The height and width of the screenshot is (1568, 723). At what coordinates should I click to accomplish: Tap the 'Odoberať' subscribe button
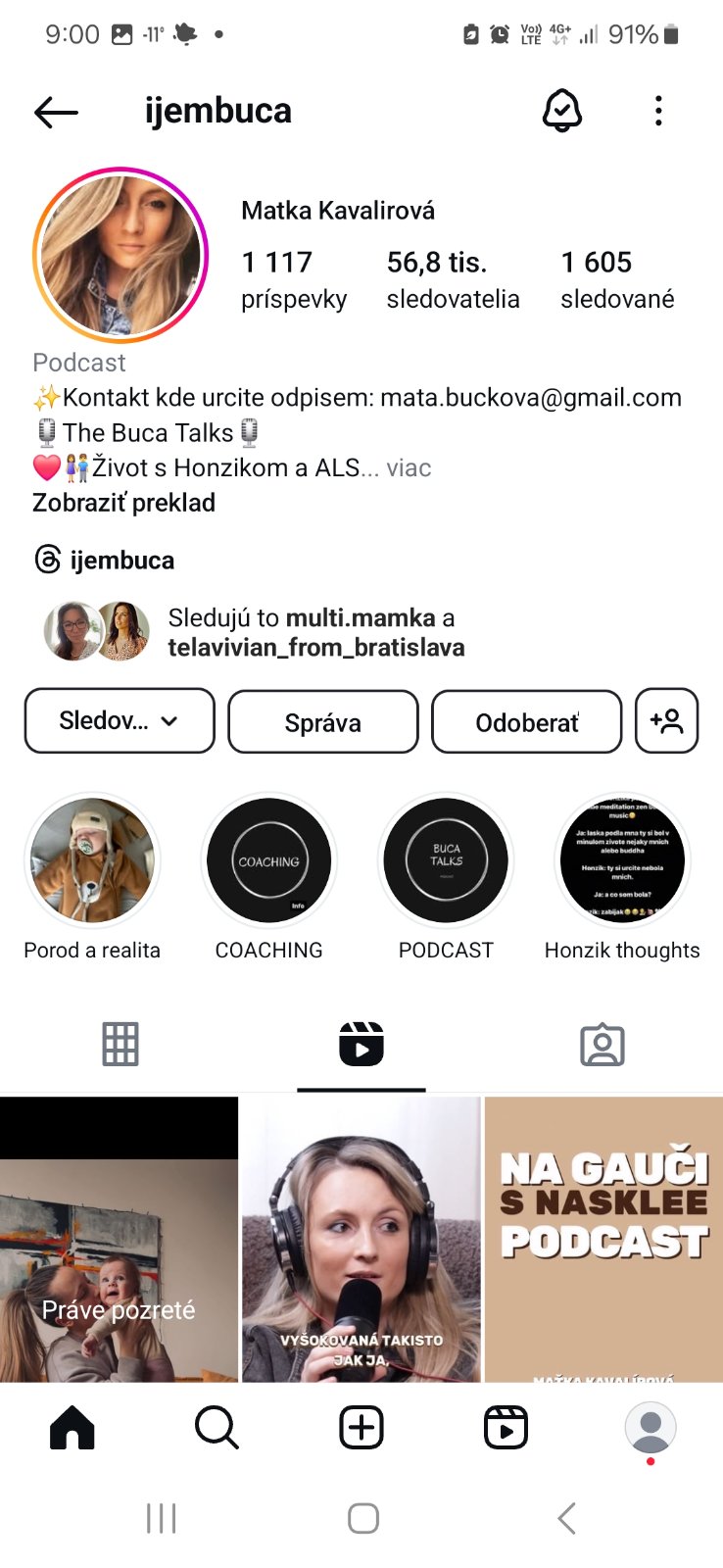pos(527,722)
